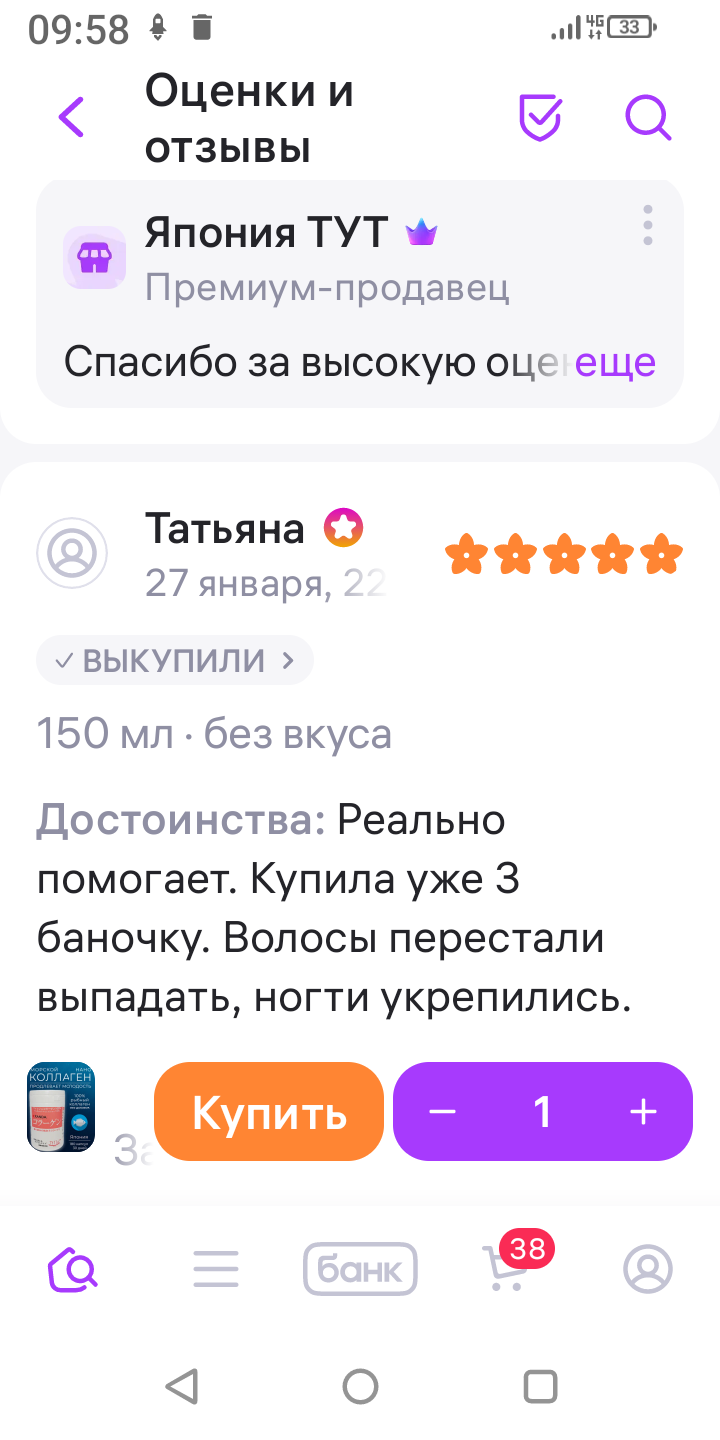Expand seller reply with «ещё»
The width and height of the screenshot is (720, 1440).
click(x=615, y=363)
